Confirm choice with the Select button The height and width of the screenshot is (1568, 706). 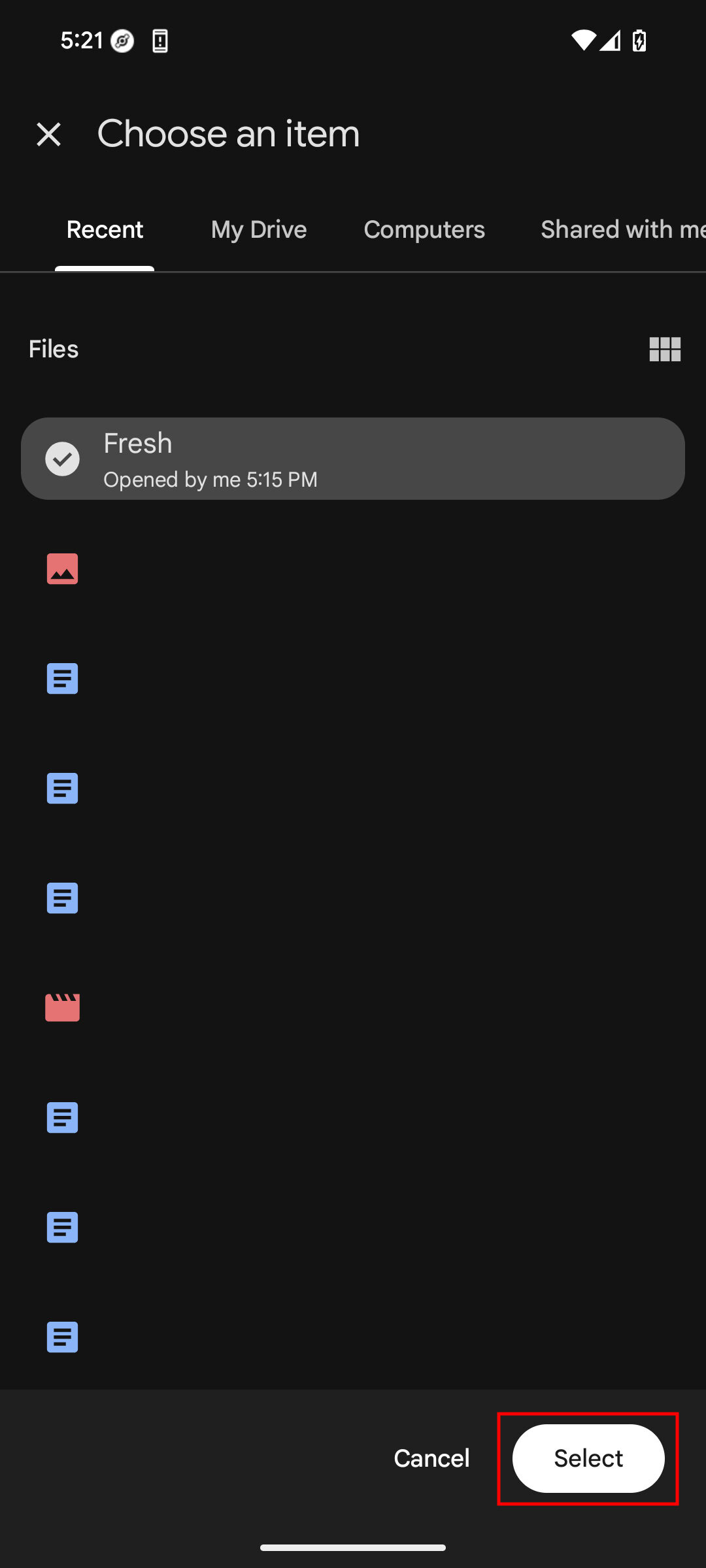tap(588, 1458)
